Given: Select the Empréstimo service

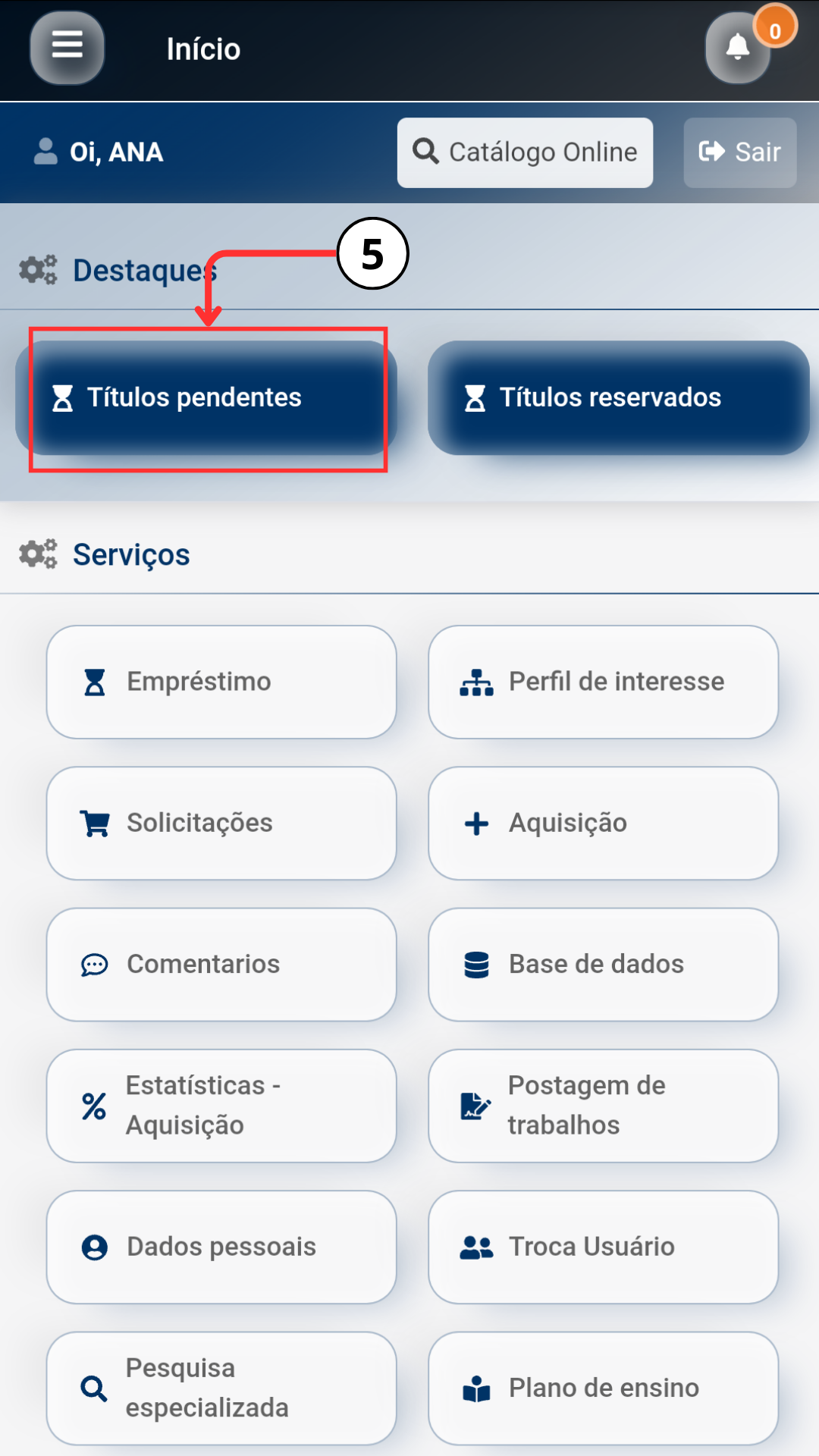Looking at the screenshot, I should click(x=221, y=682).
